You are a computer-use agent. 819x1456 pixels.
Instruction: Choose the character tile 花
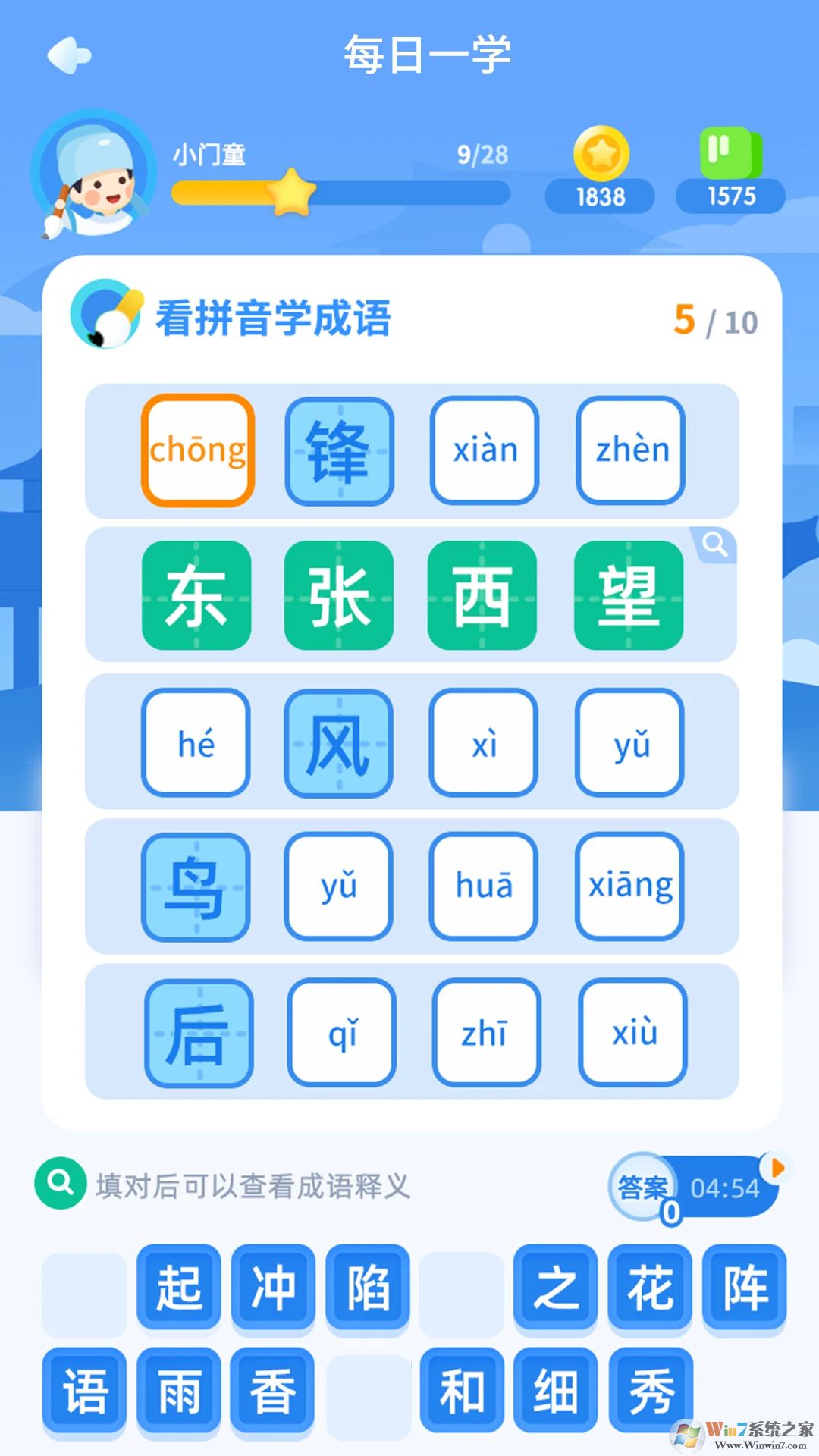(650, 1288)
